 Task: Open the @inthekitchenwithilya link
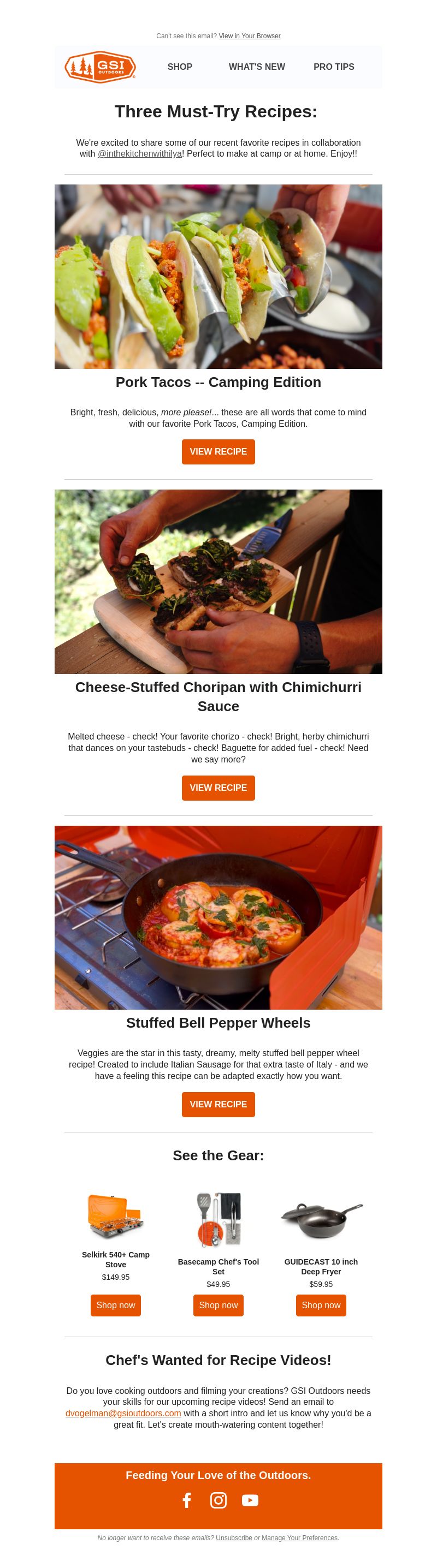[140, 154]
